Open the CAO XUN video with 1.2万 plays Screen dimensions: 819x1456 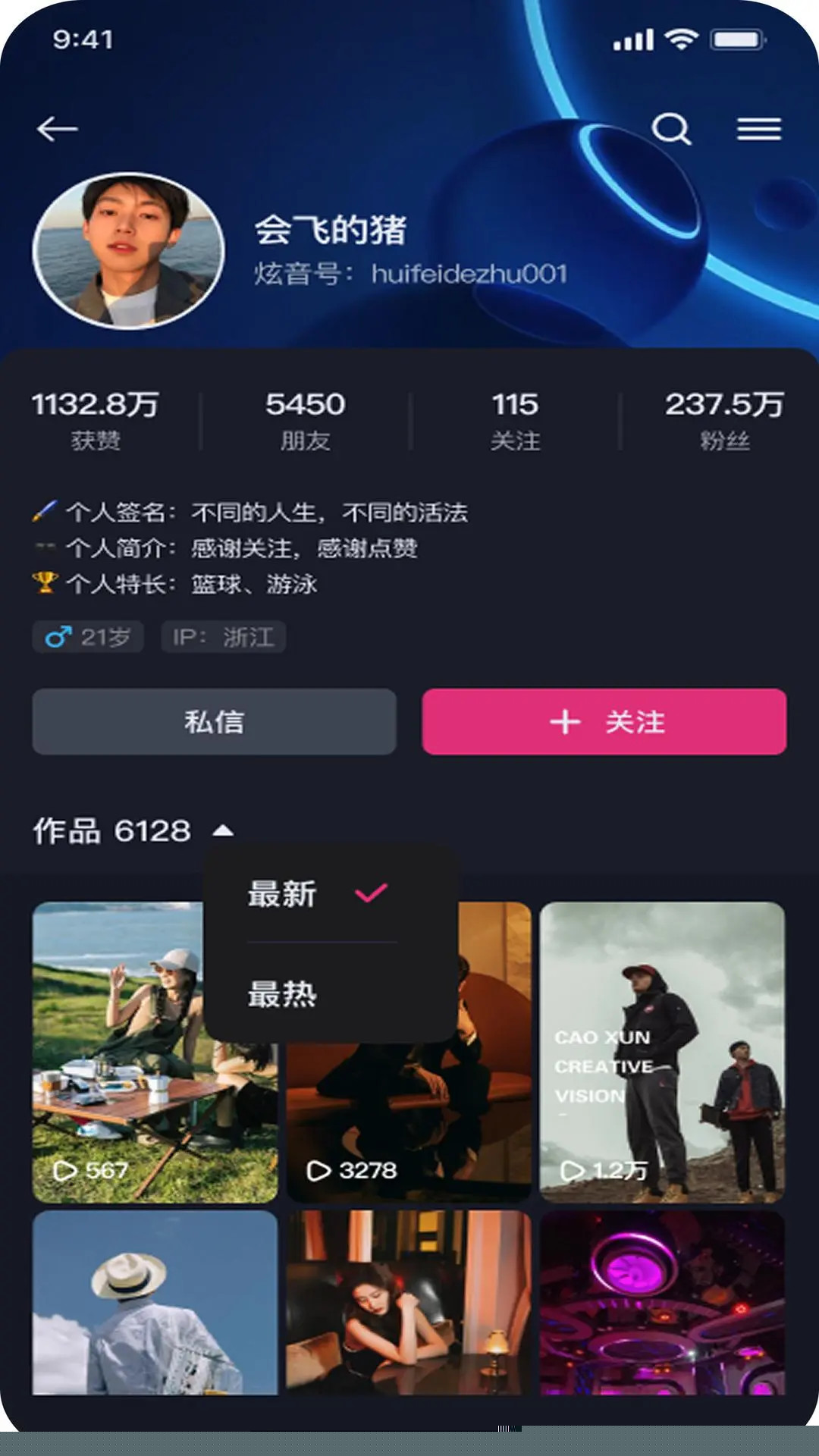(x=662, y=1052)
